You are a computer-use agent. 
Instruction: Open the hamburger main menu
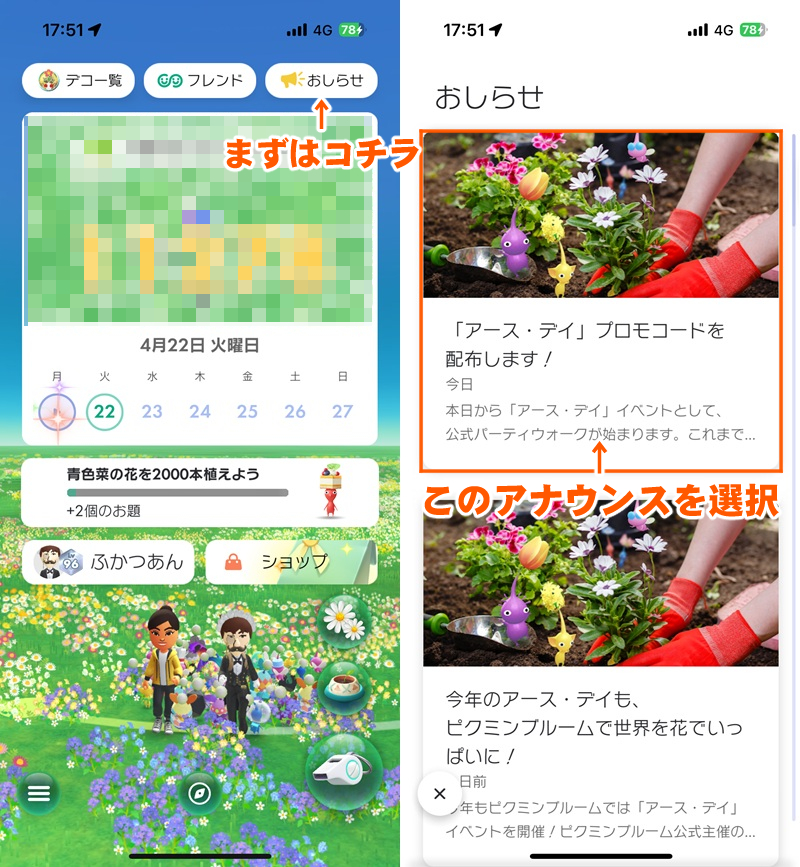[38, 793]
